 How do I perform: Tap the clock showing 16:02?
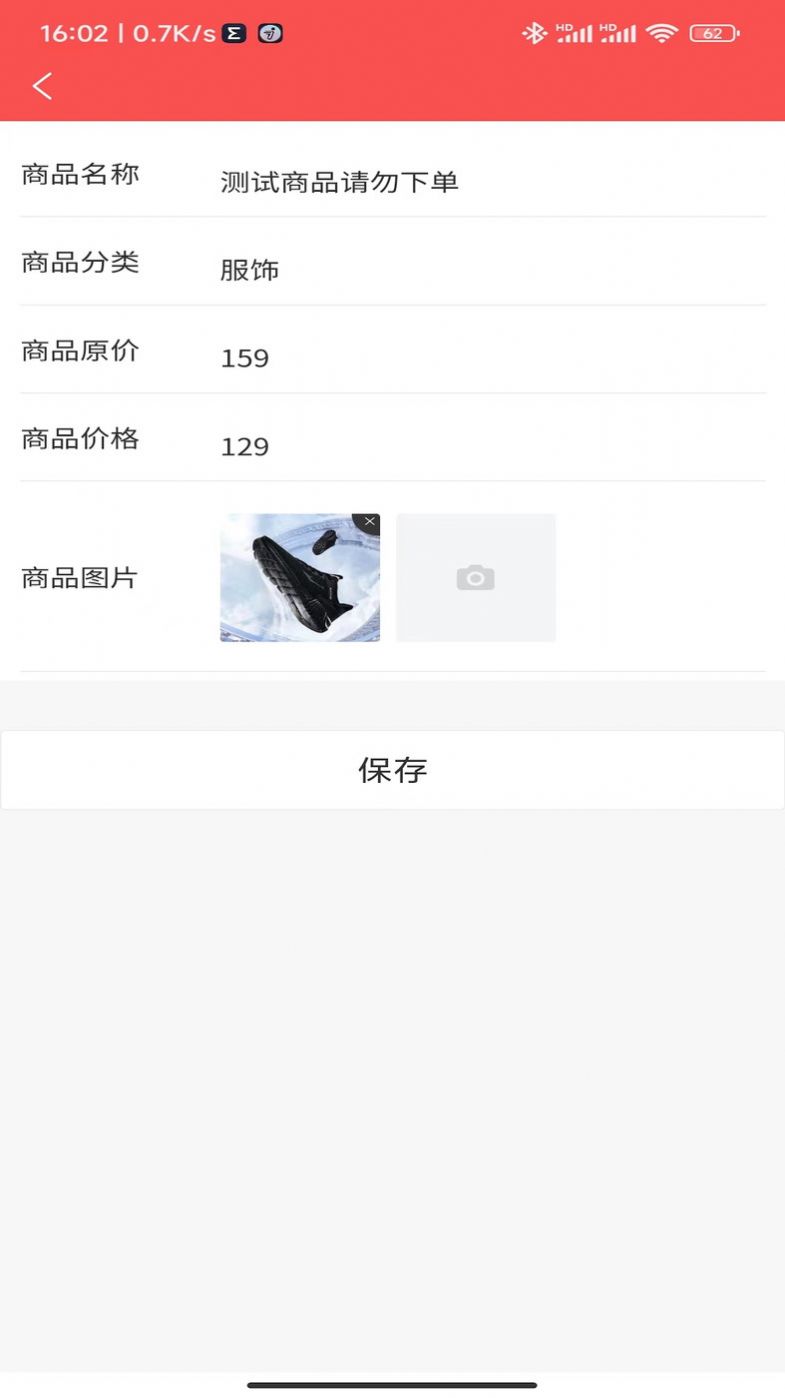coord(72,32)
